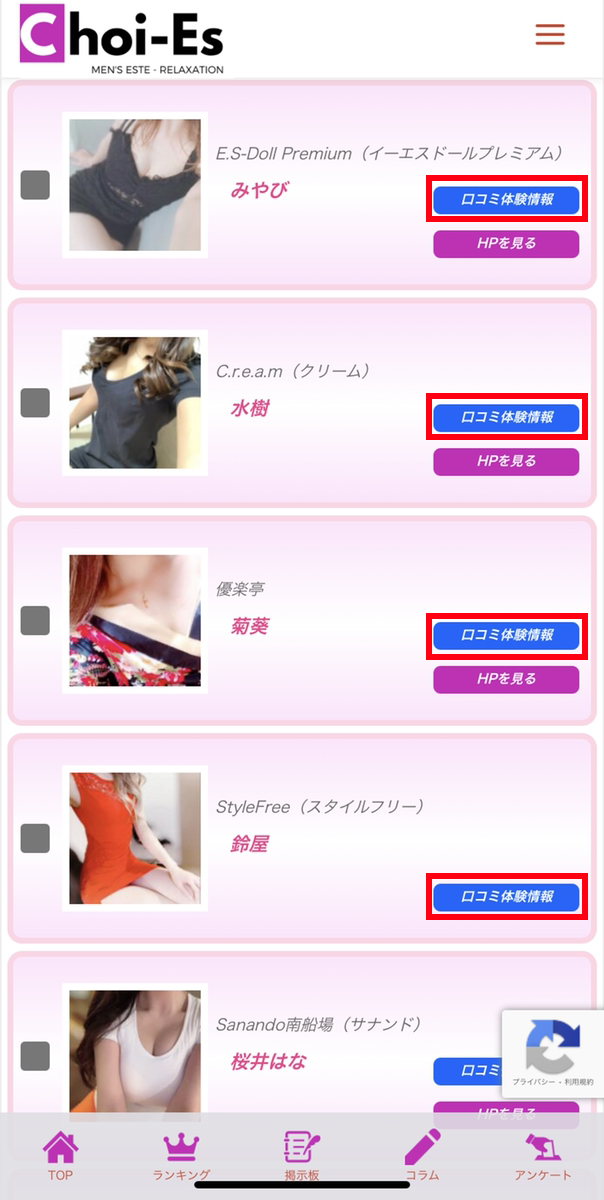Mark the checkbox beside 鈴屋
This screenshot has height=1200, width=604.
[35, 838]
